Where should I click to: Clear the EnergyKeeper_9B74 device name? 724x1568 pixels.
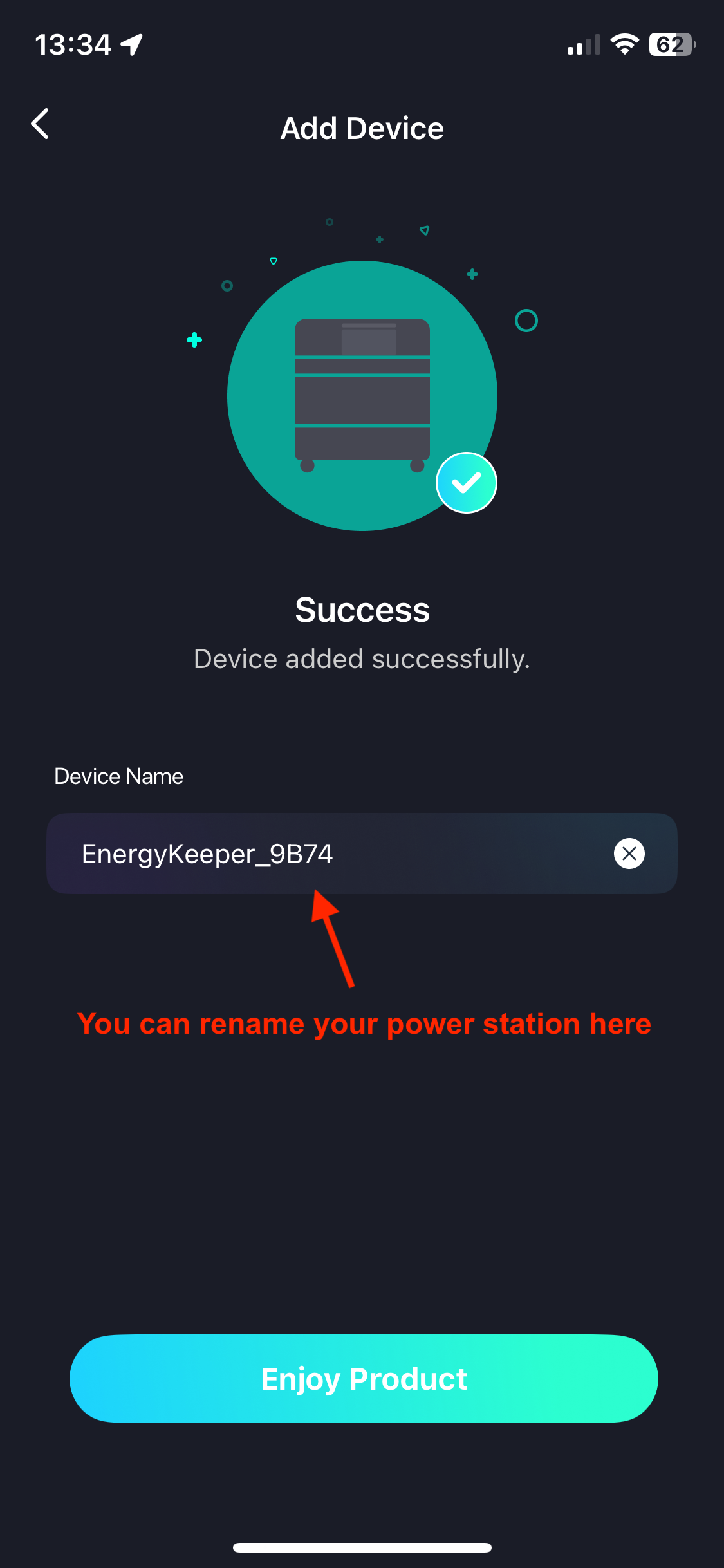(x=629, y=854)
